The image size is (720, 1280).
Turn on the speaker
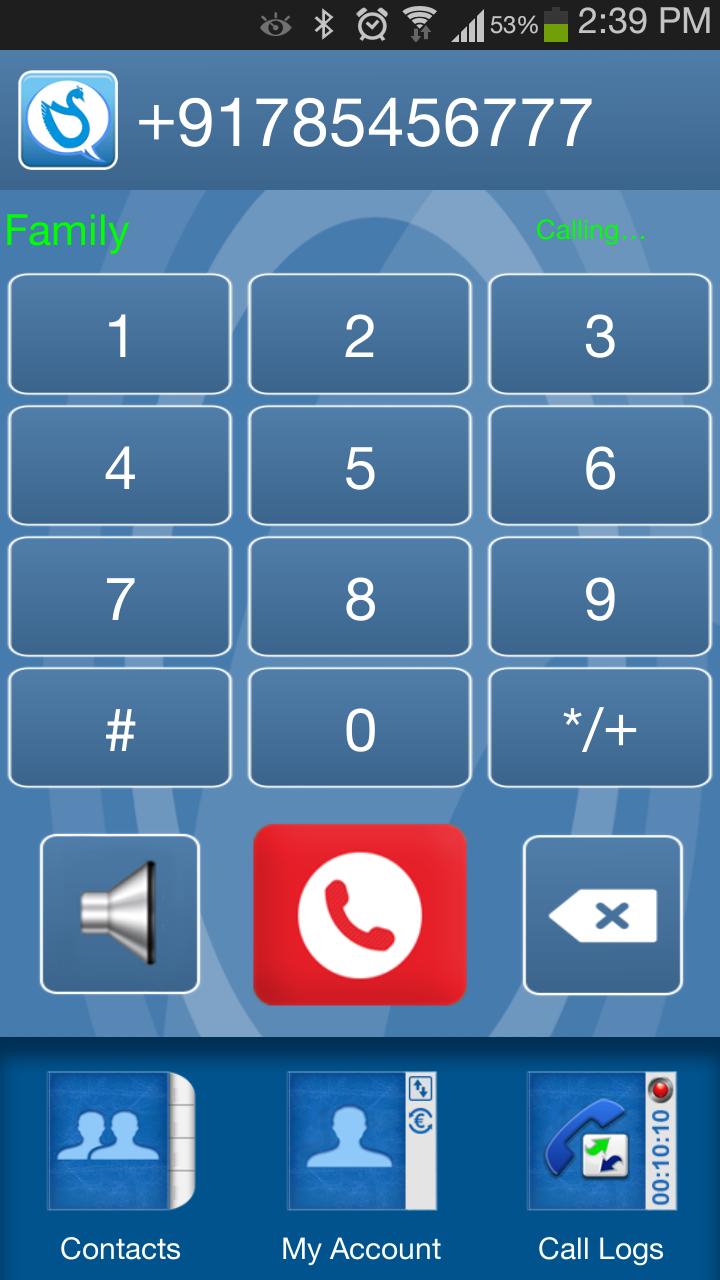point(120,913)
